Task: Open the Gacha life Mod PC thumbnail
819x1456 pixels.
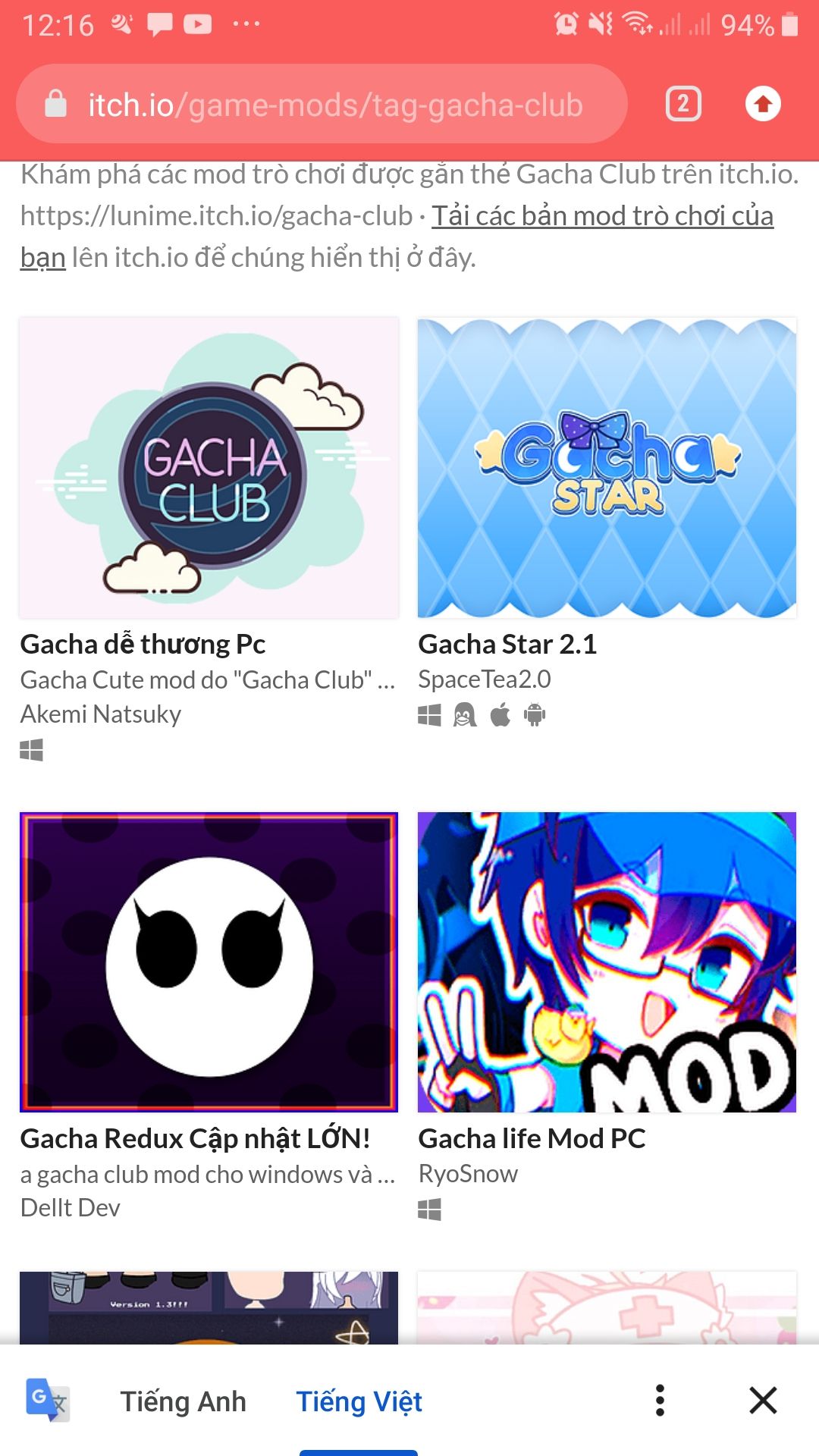Action: pyautogui.click(x=607, y=962)
